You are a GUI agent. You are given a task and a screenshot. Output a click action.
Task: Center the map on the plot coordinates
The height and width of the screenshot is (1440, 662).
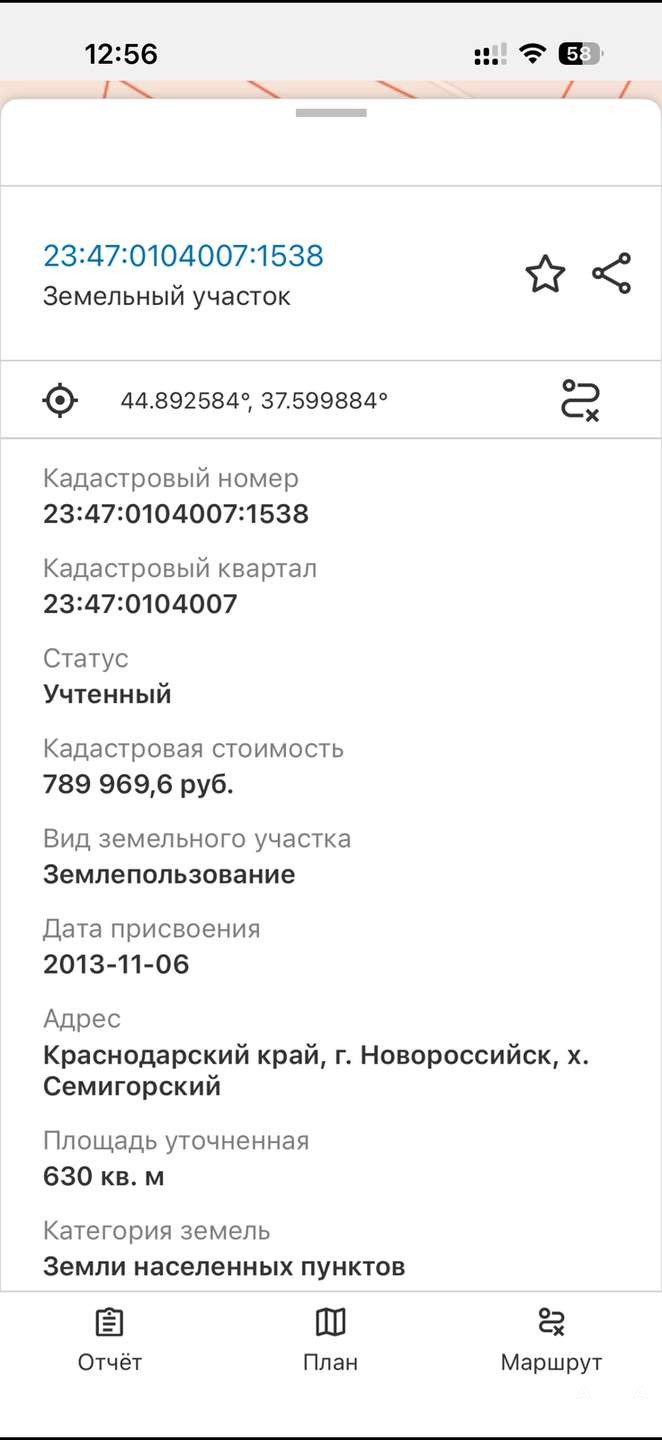point(60,401)
